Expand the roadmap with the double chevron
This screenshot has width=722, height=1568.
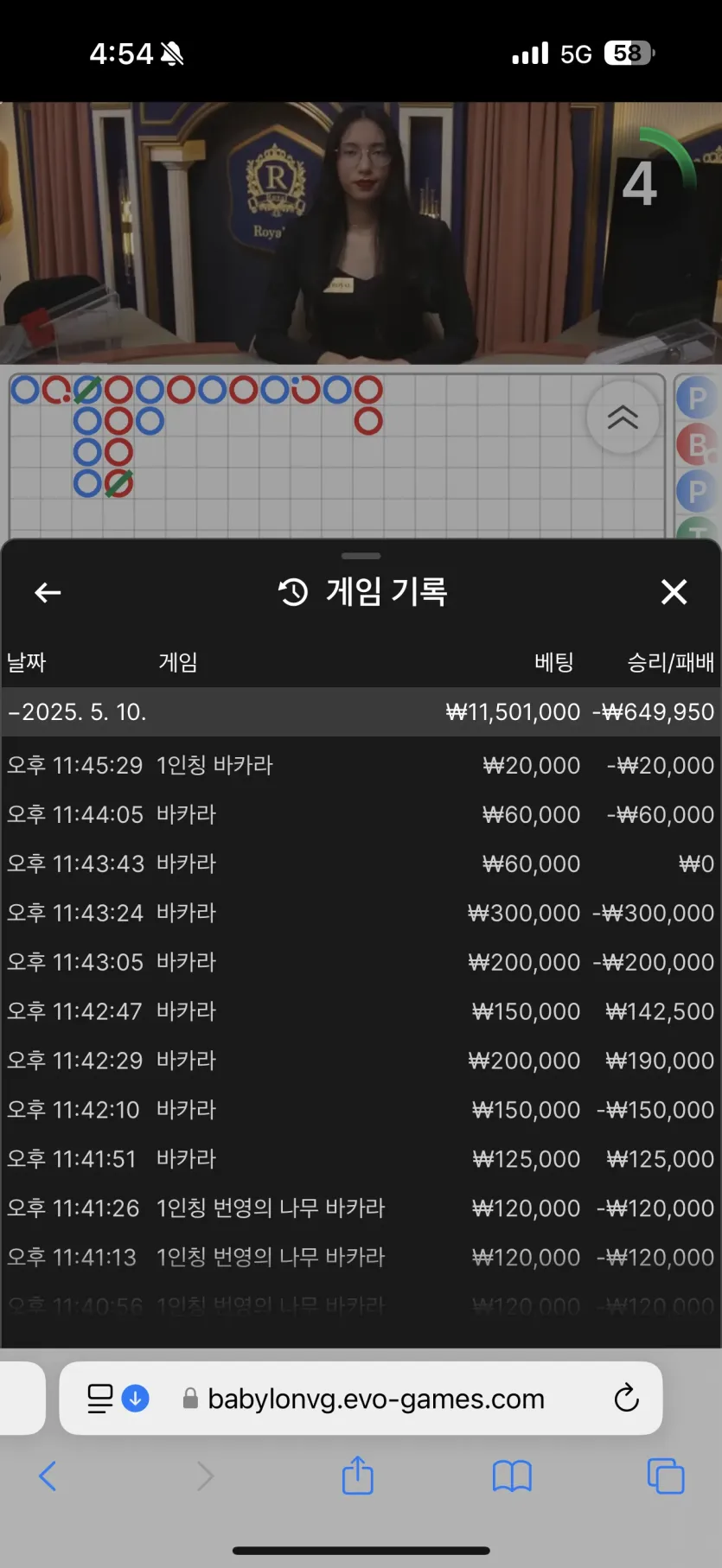pyautogui.click(x=623, y=417)
